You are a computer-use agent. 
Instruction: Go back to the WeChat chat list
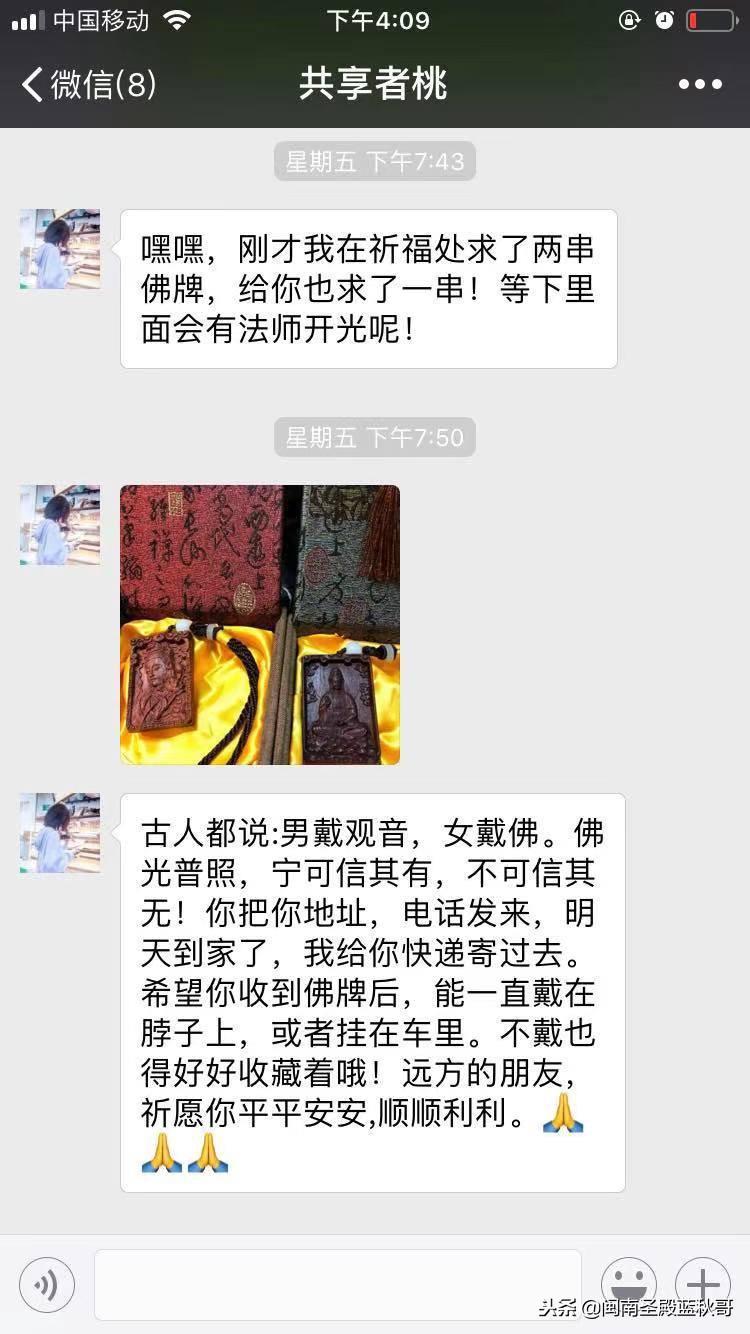88,84
